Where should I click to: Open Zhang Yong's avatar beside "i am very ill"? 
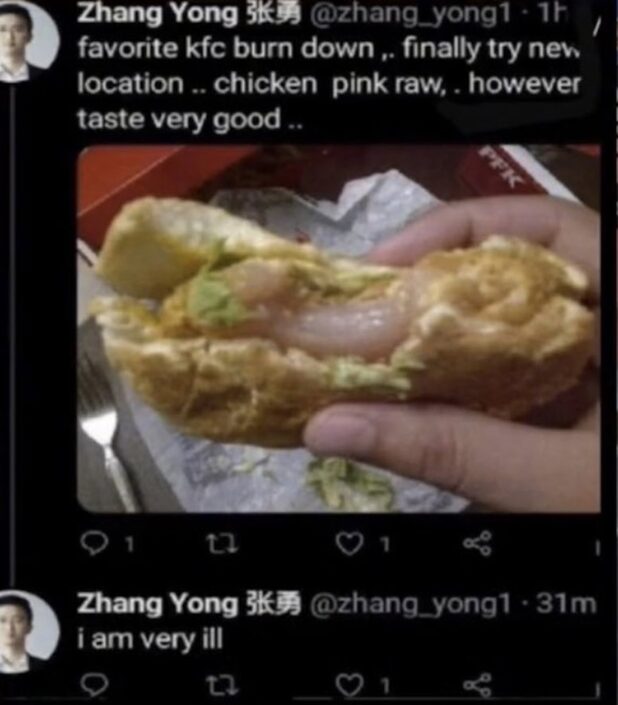tap(29, 630)
